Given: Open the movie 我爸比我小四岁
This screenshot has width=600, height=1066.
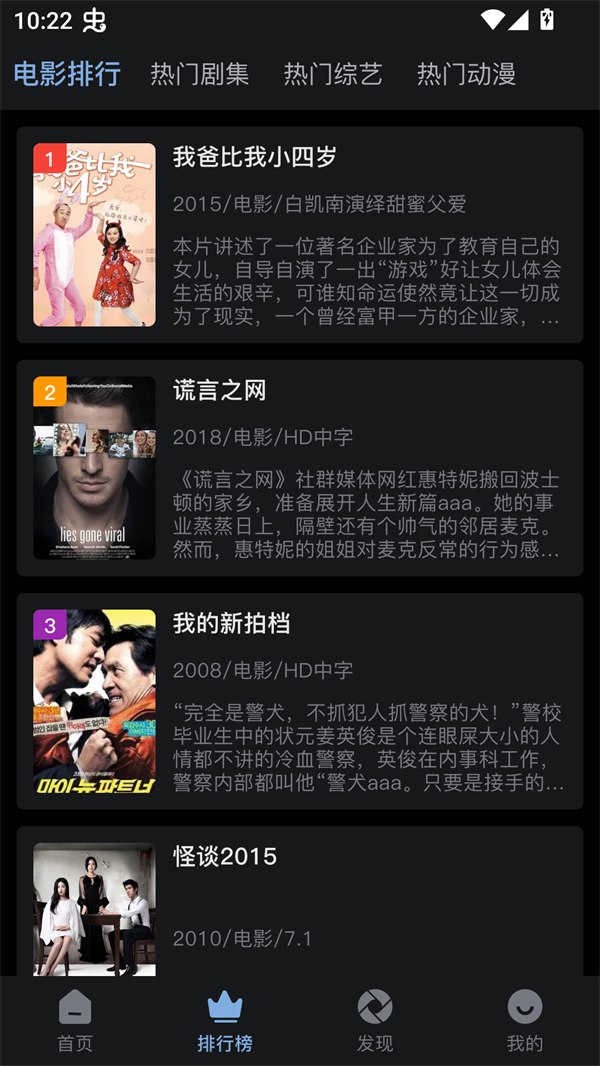Looking at the screenshot, I should click(300, 235).
